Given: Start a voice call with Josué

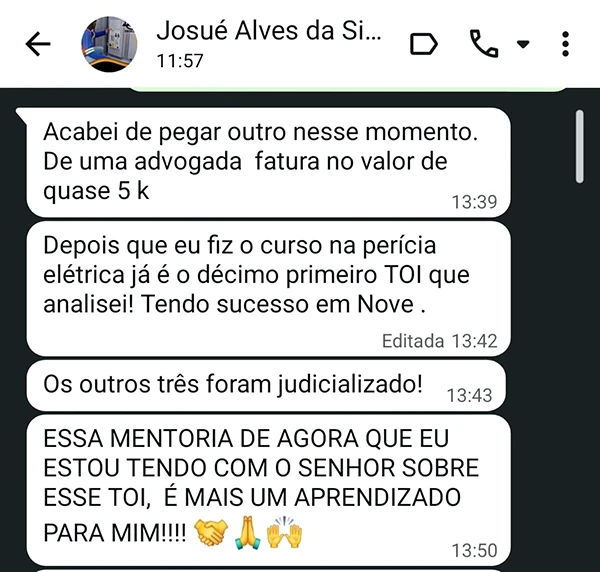Looking at the screenshot, I should tap(484, 45).
